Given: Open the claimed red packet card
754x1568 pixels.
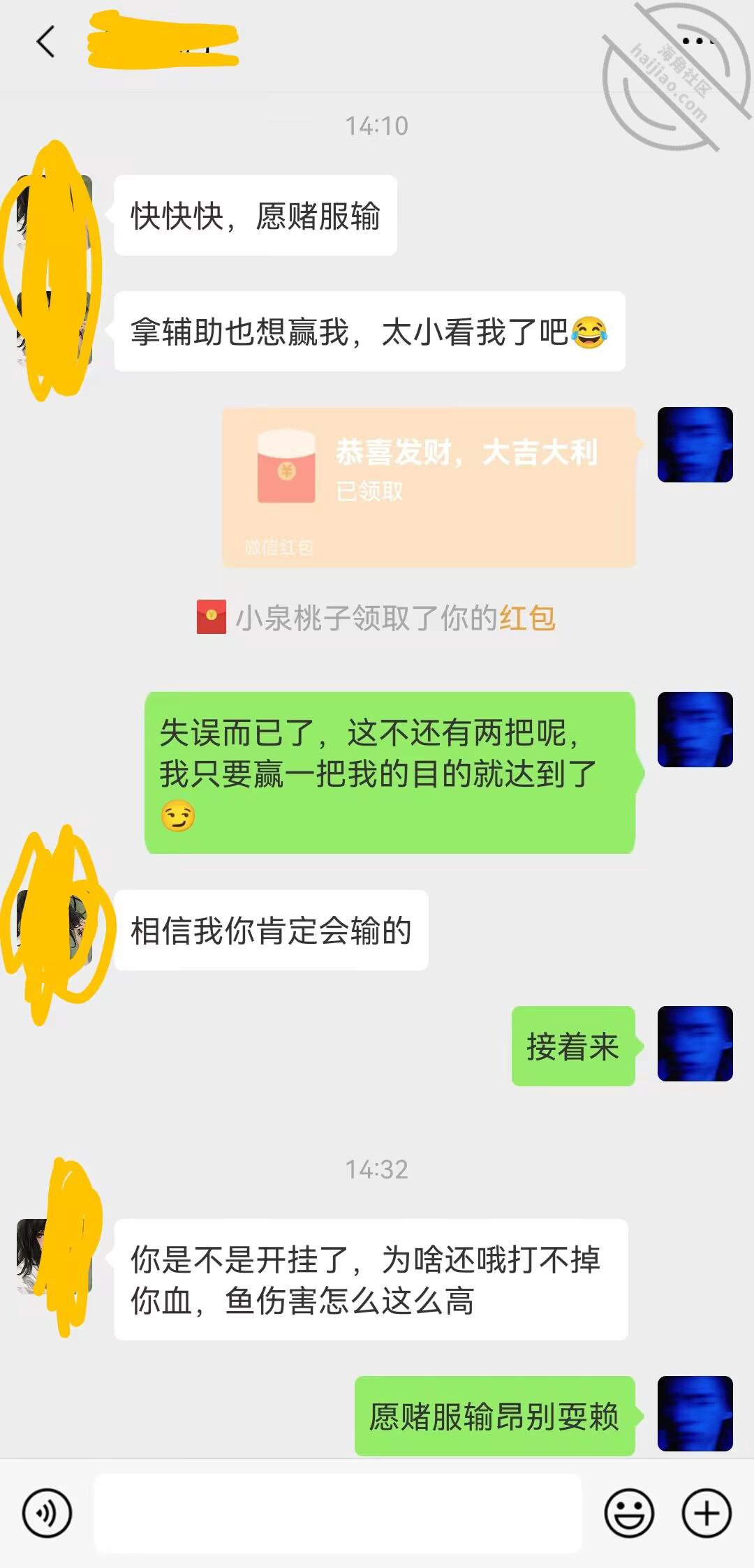Looking at the screenshot, I should click(x=429, y=487).
